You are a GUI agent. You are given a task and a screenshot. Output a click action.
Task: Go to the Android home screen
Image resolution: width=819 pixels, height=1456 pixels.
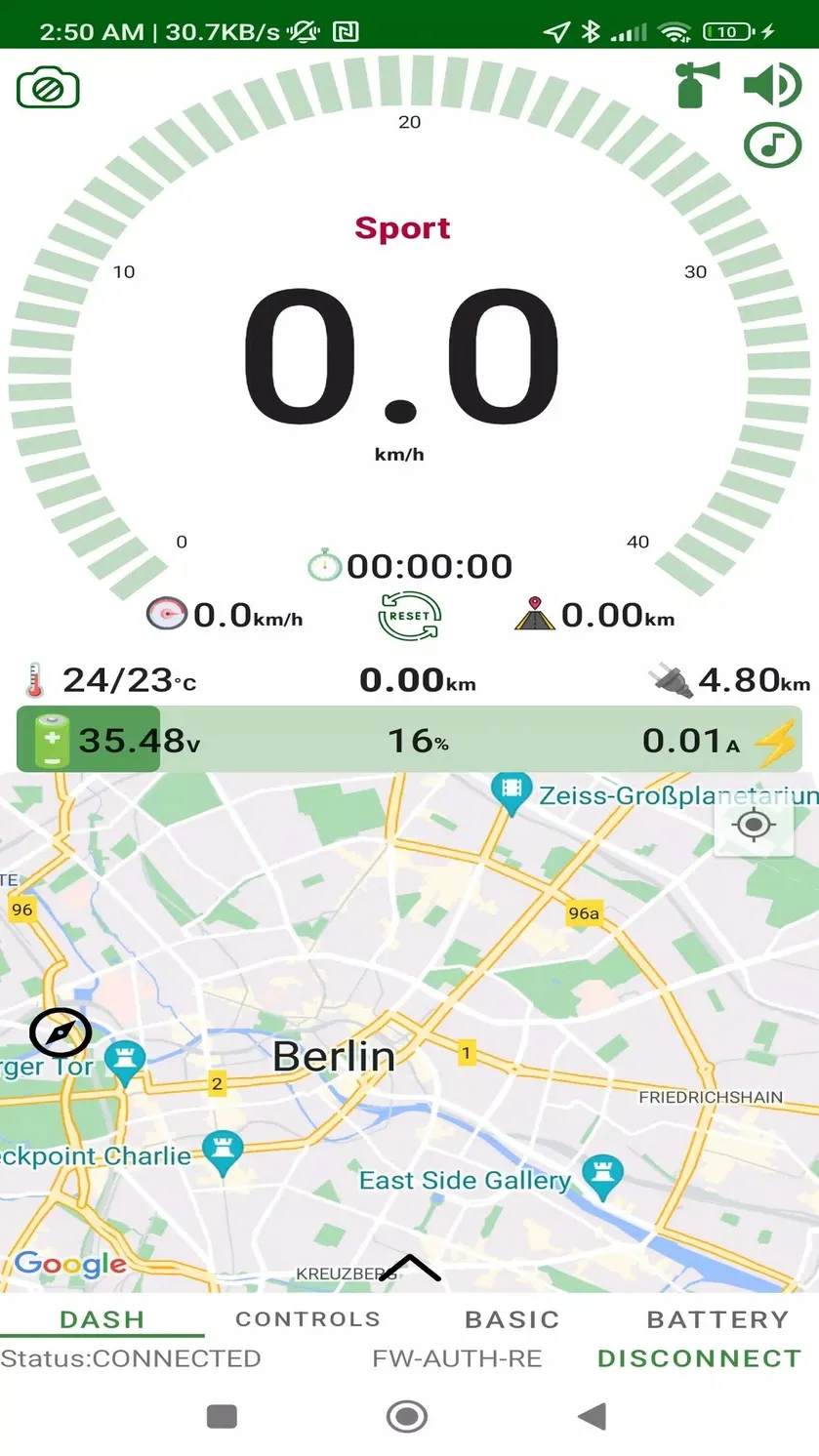tap(407, 1416)
